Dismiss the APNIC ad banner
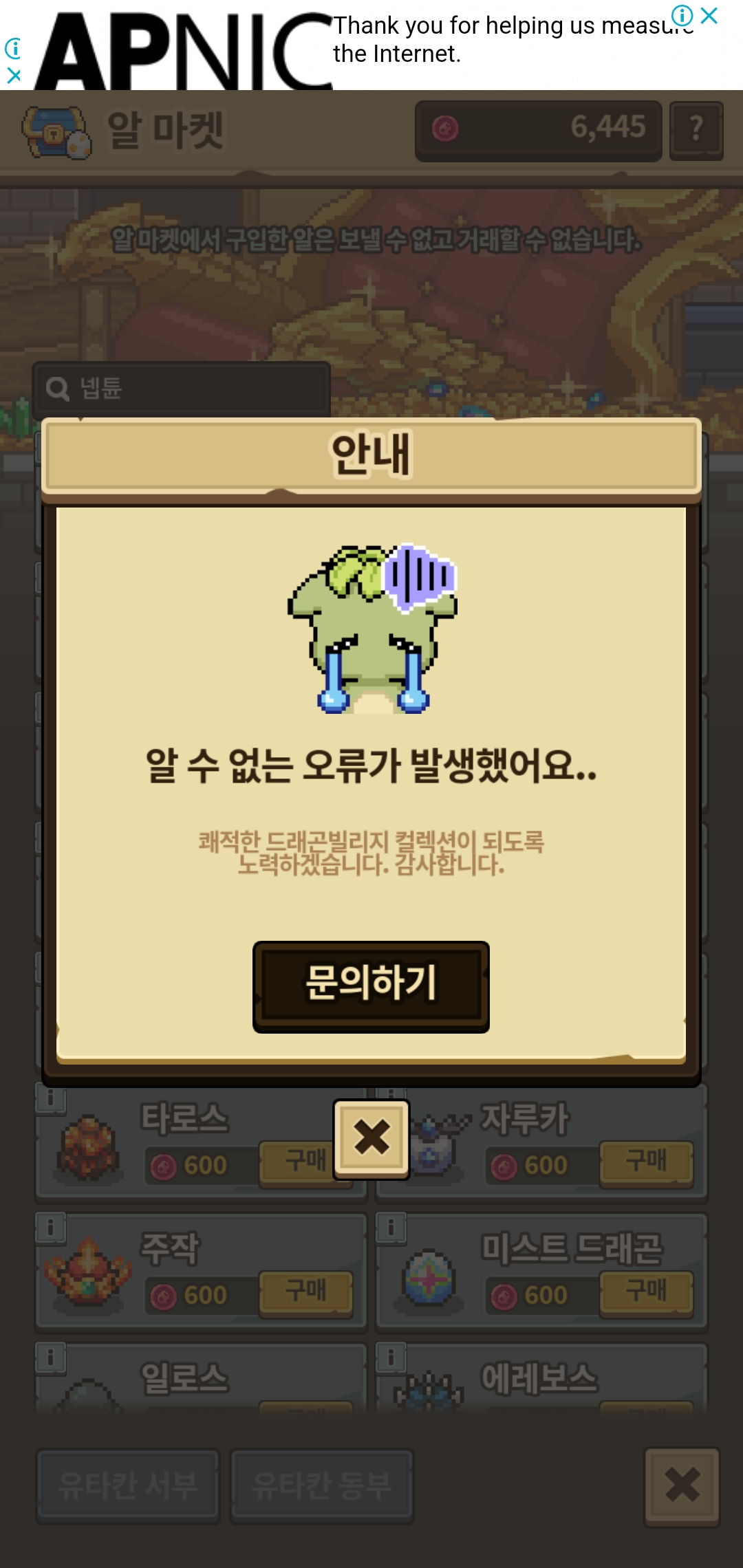743x1568 pixels. pyautogui.click(x=709, y=15)
